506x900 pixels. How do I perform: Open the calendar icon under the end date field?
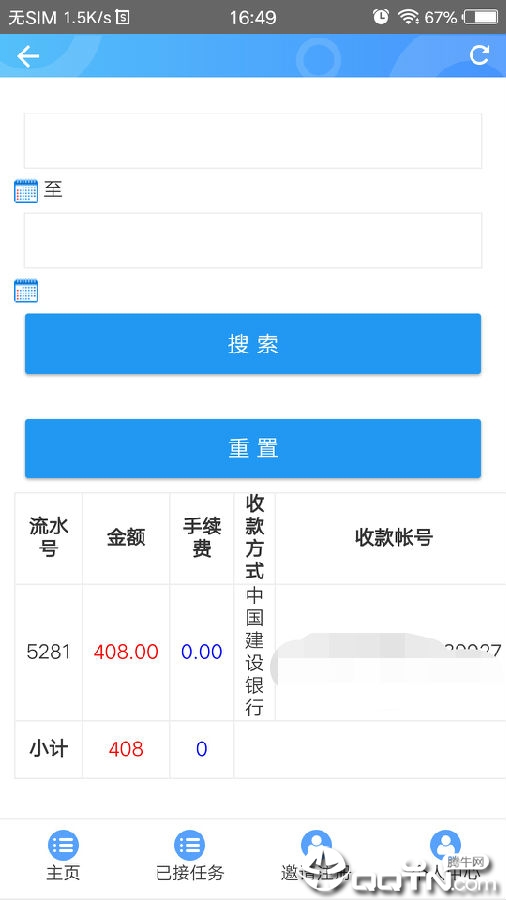pos(26,290)
